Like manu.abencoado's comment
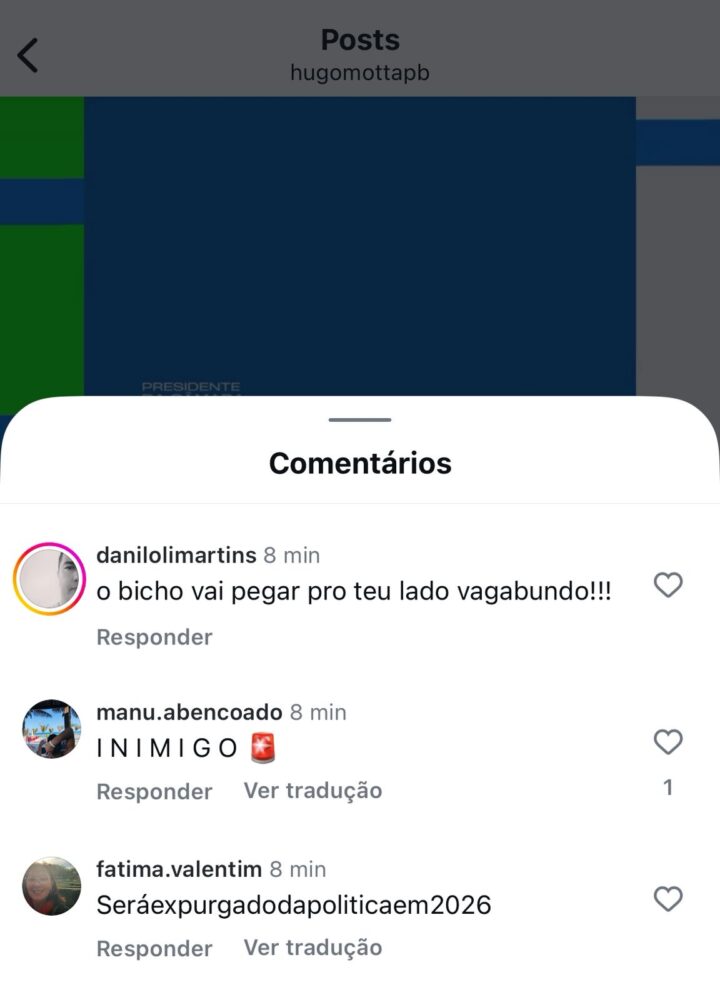 [667, 742]
